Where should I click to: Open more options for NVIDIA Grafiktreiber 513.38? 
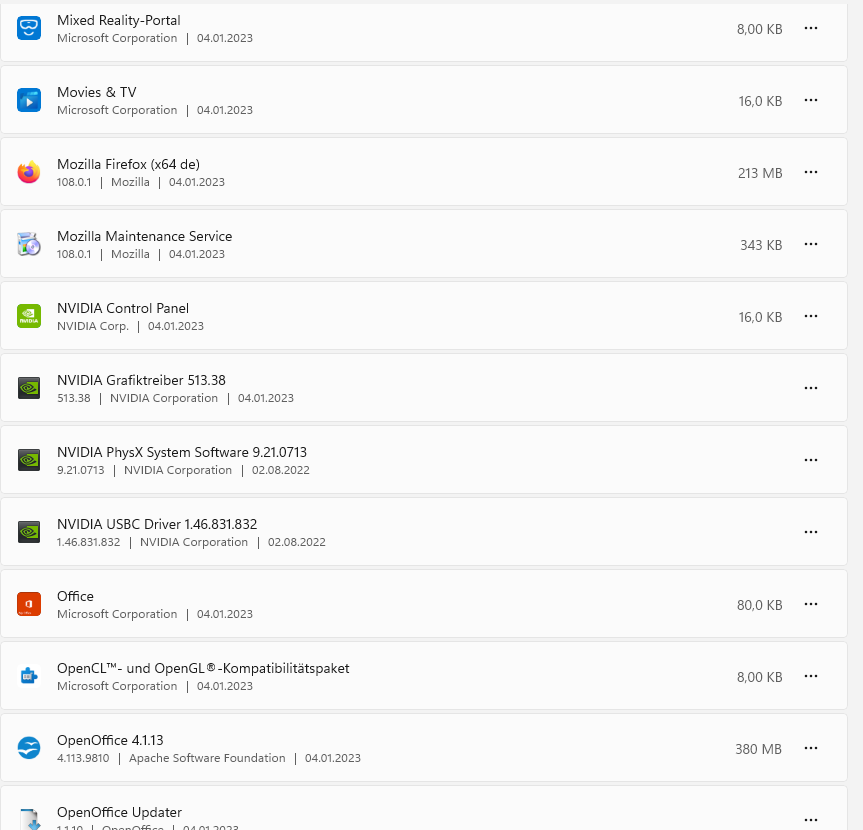811,388
